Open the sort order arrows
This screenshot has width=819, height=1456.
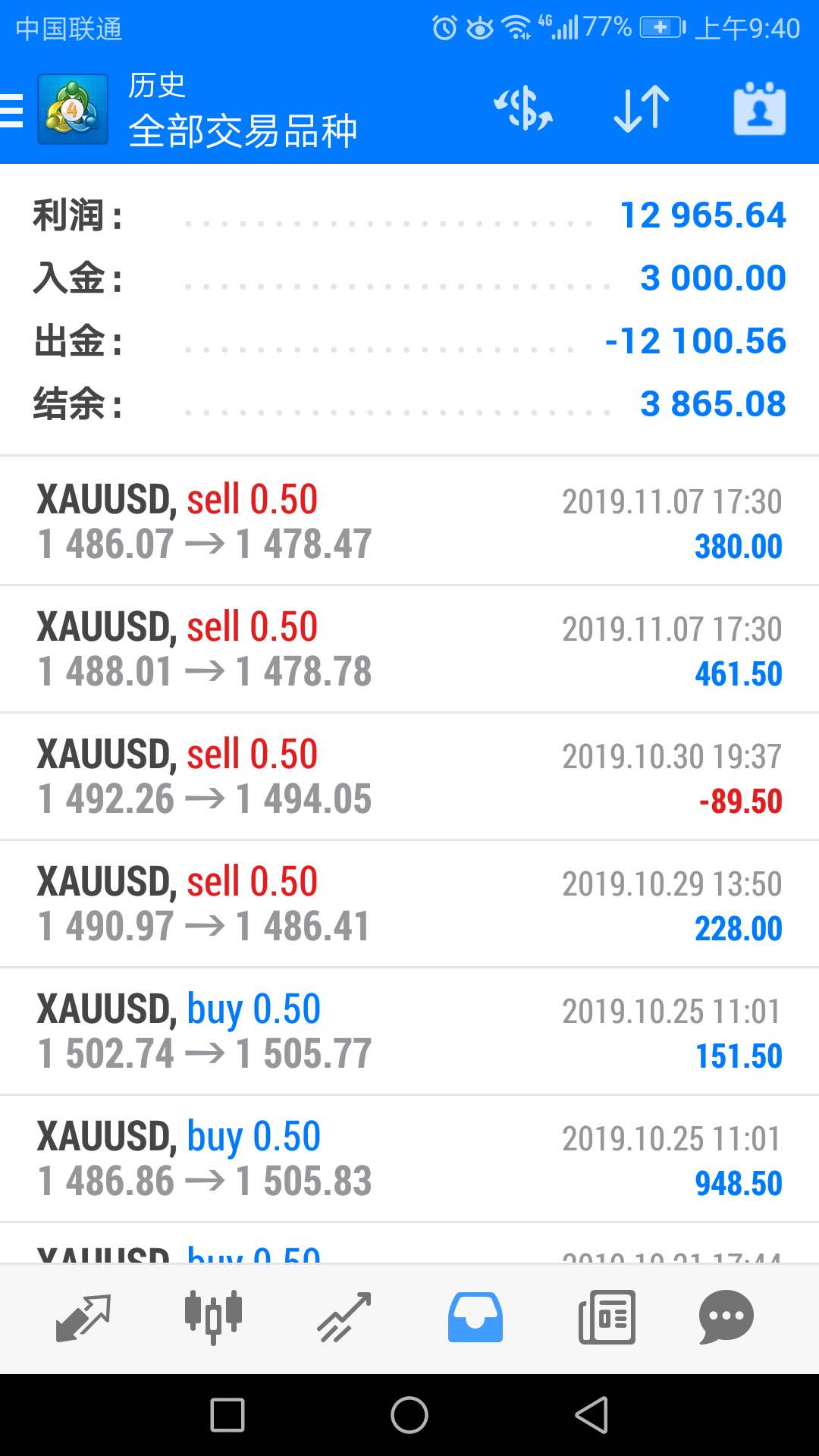click(x=642, y=109)
